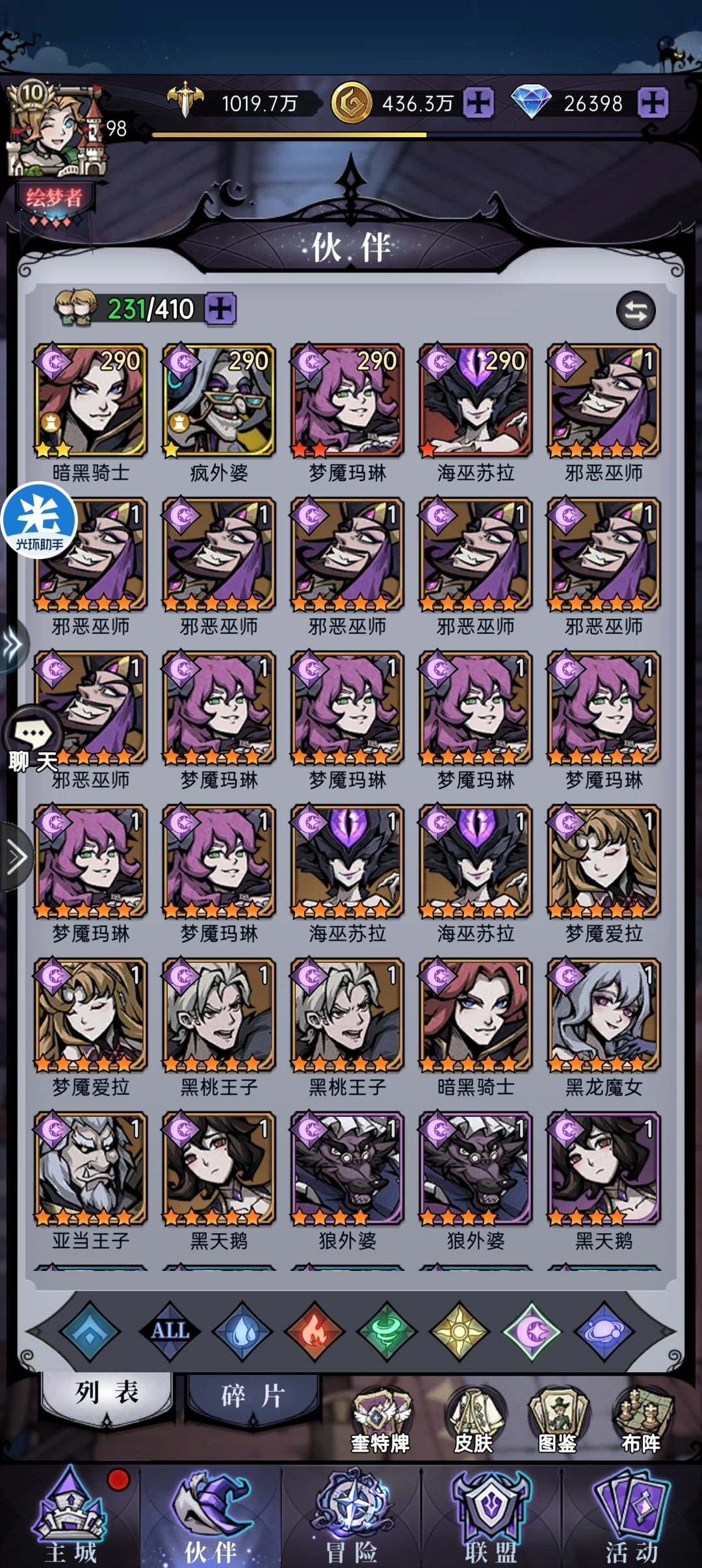This screenshot has width=702, height=1568.
Task: Toggle the hero sort order switch
Action: (635, 311)
